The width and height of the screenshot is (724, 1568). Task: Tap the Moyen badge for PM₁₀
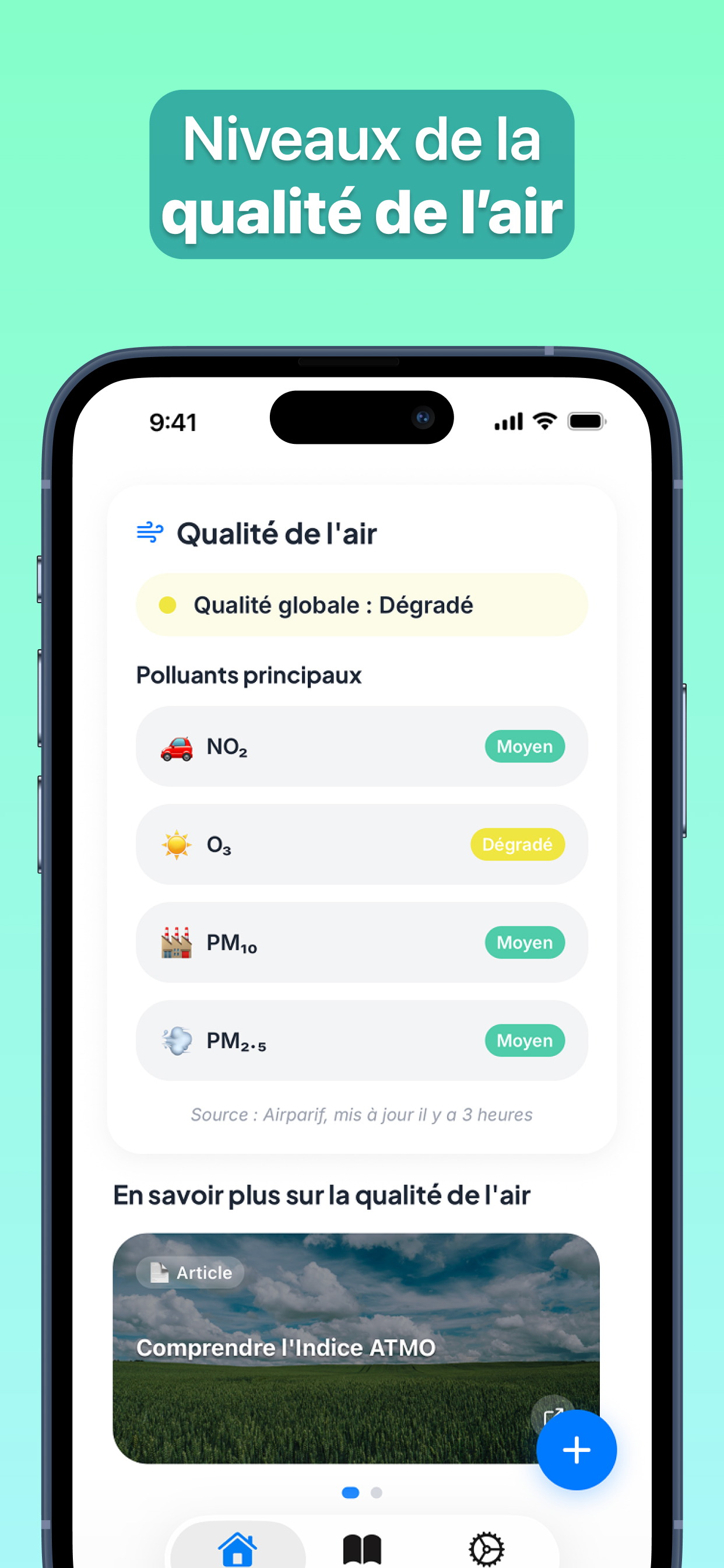(x=525, y=942)
